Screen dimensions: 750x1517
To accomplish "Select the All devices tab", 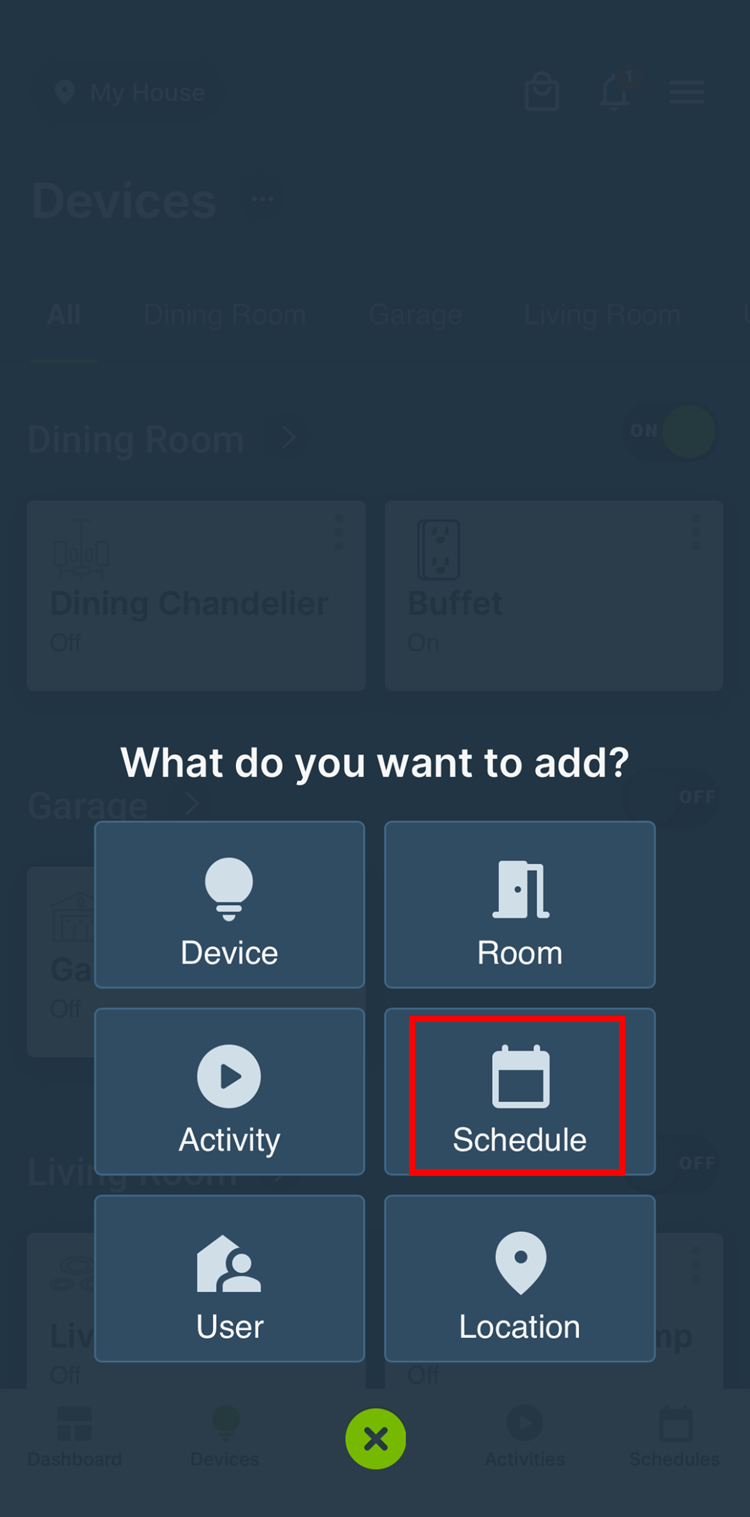I will [x=63, y=314].
